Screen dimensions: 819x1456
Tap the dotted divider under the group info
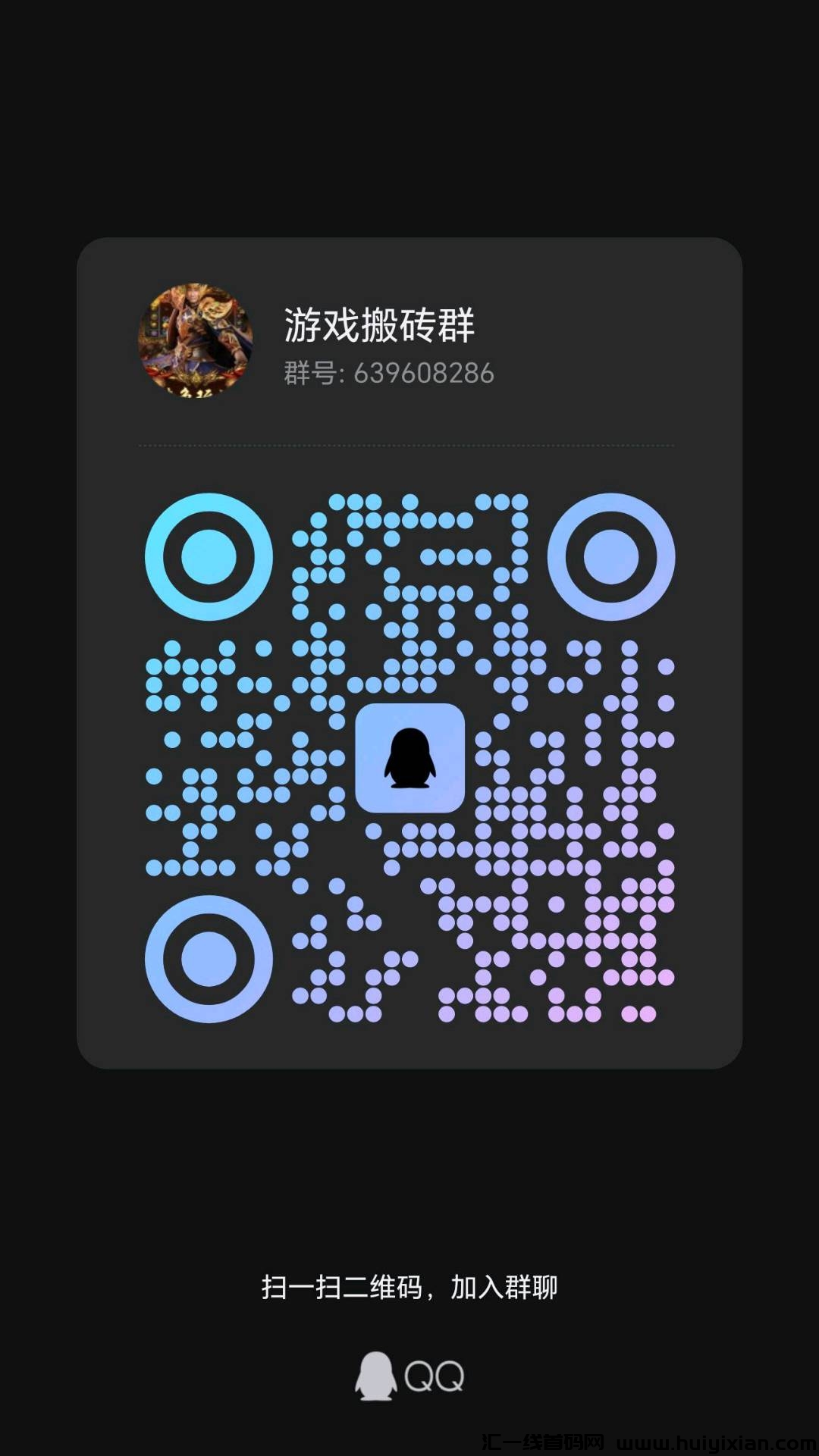(406, 445)
